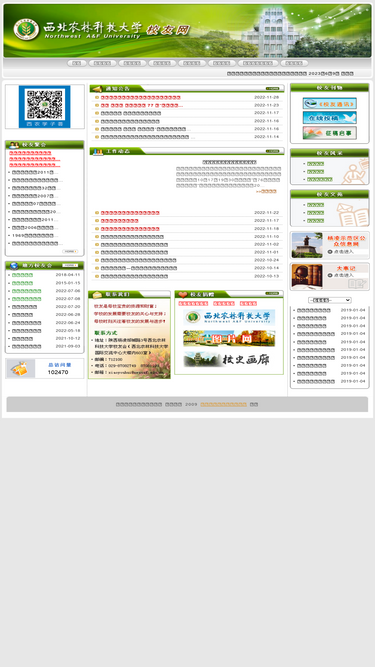Open the 大事记 card
The image size is (375, 667).
click(x=330, y=276)
